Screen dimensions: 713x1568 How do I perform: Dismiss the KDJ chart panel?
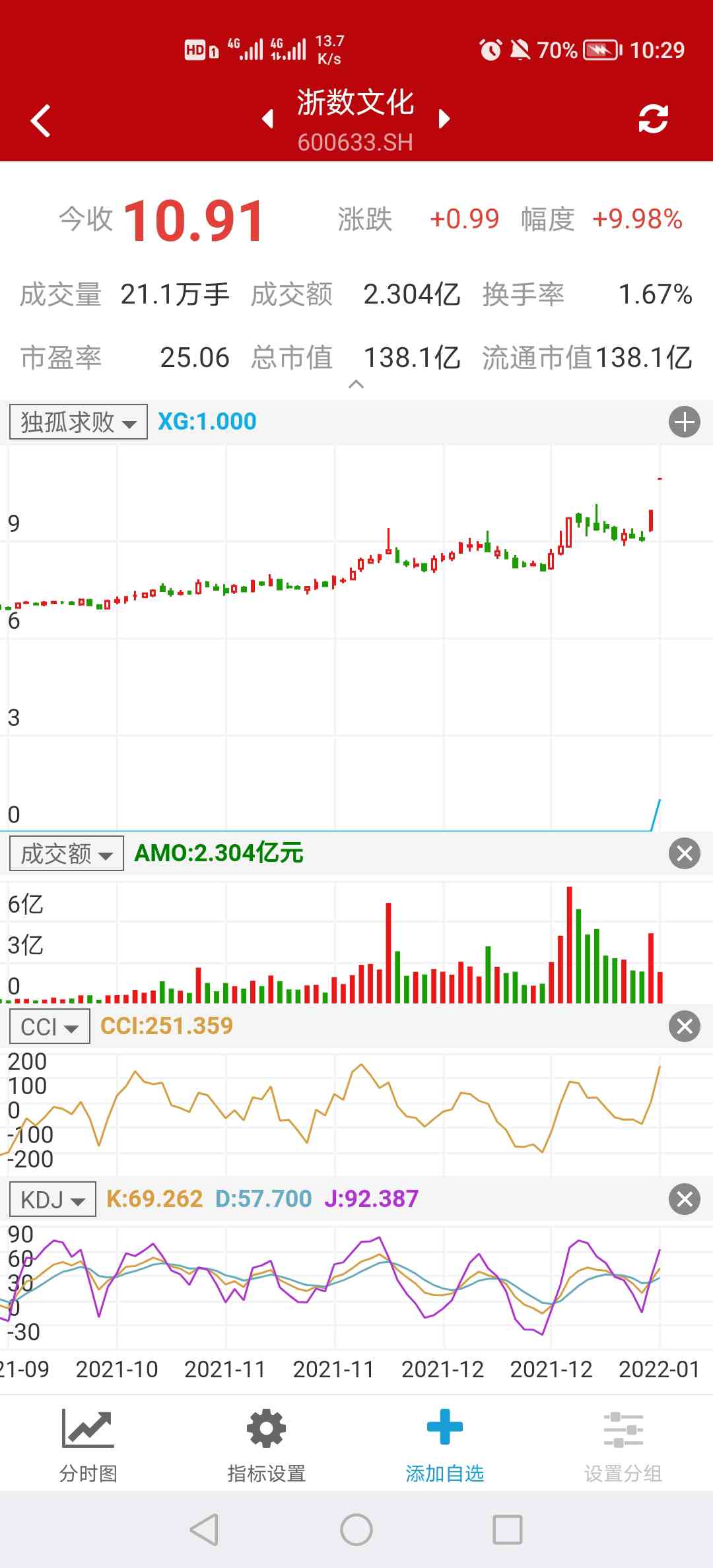point(684,1200)
